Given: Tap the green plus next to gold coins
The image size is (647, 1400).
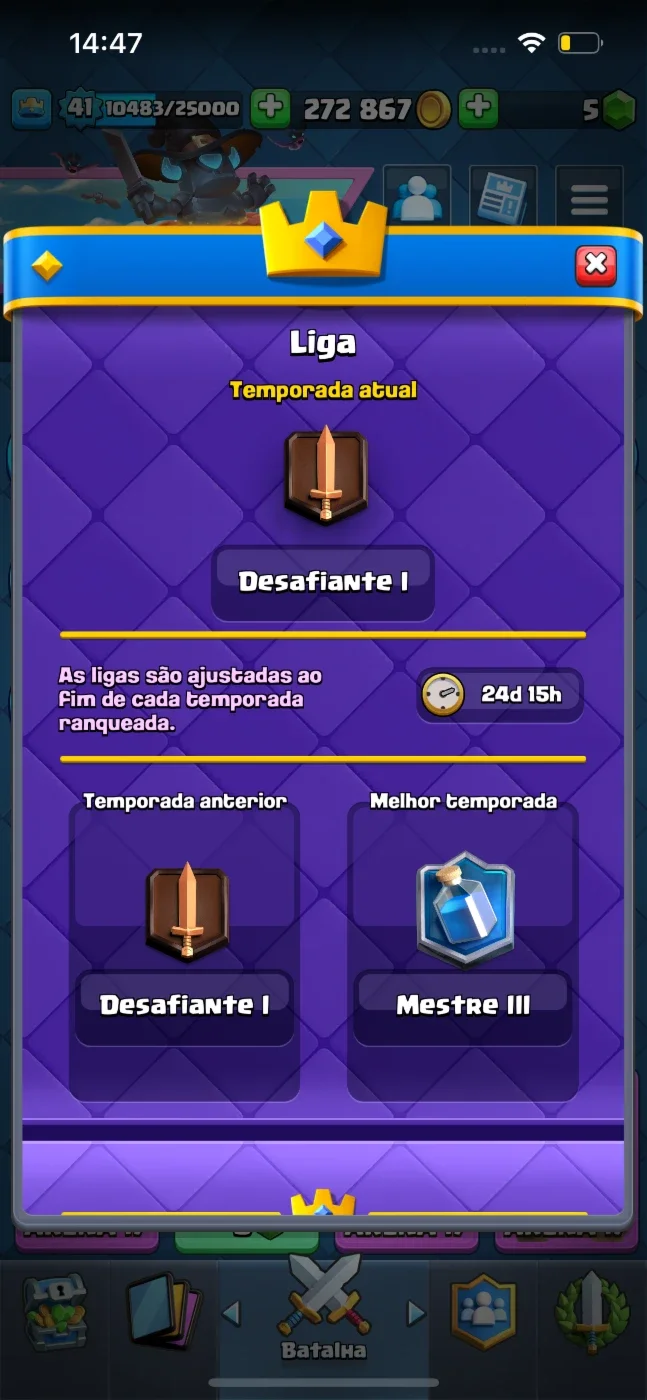Looking at the screenshot, I should pyautogui.click(x=478, y=108).
